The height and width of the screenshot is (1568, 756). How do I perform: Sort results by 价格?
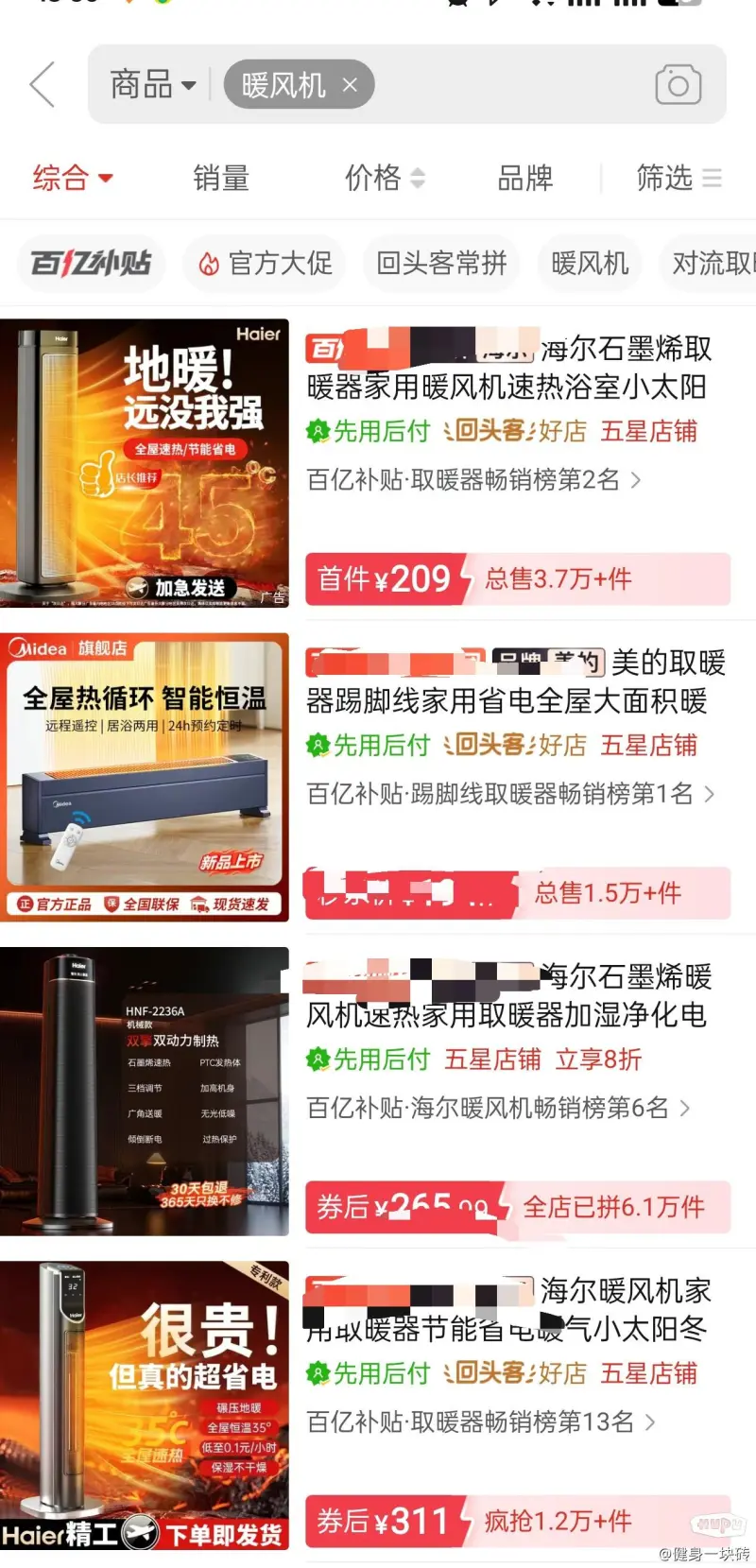pos(384,178)
